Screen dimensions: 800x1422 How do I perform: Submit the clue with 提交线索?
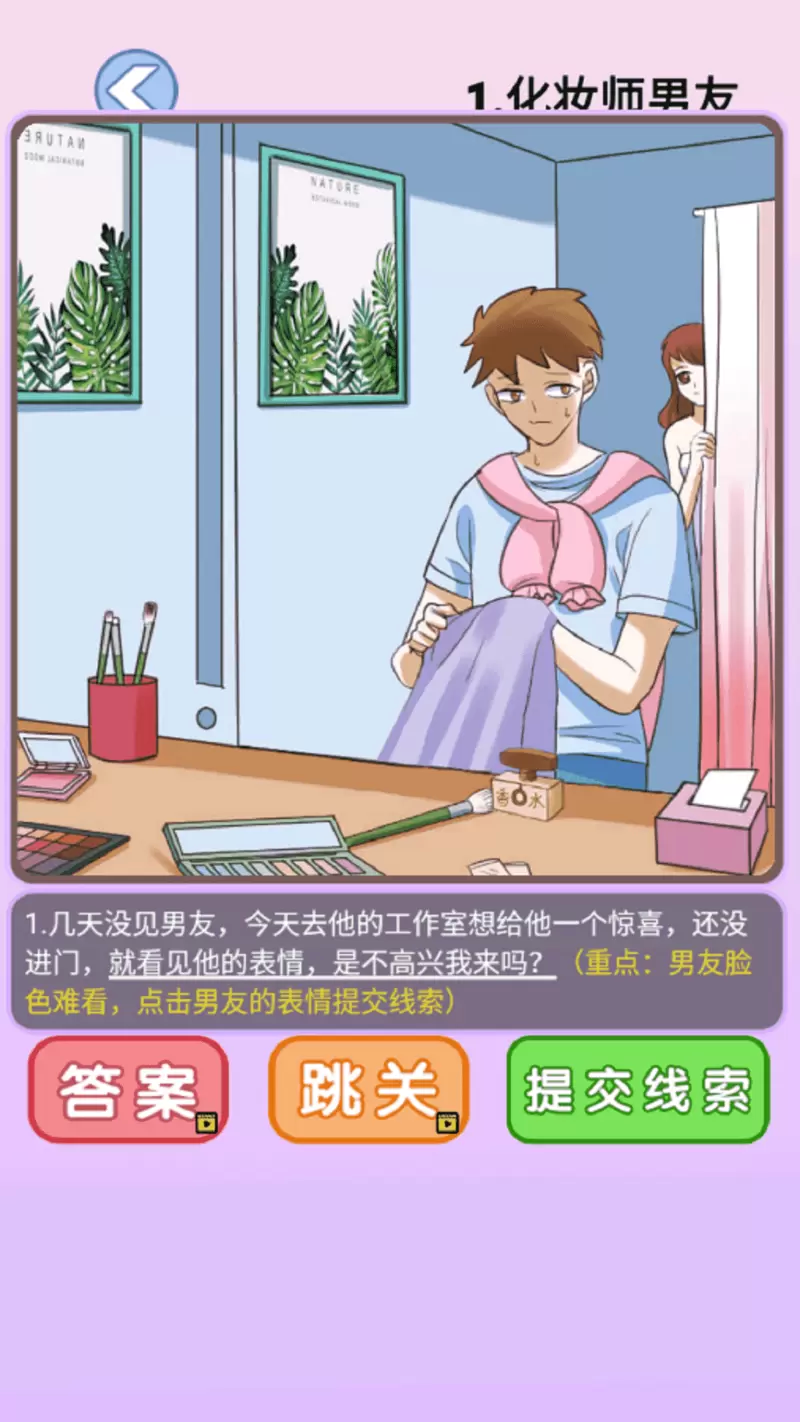(x=638, y=1089)
